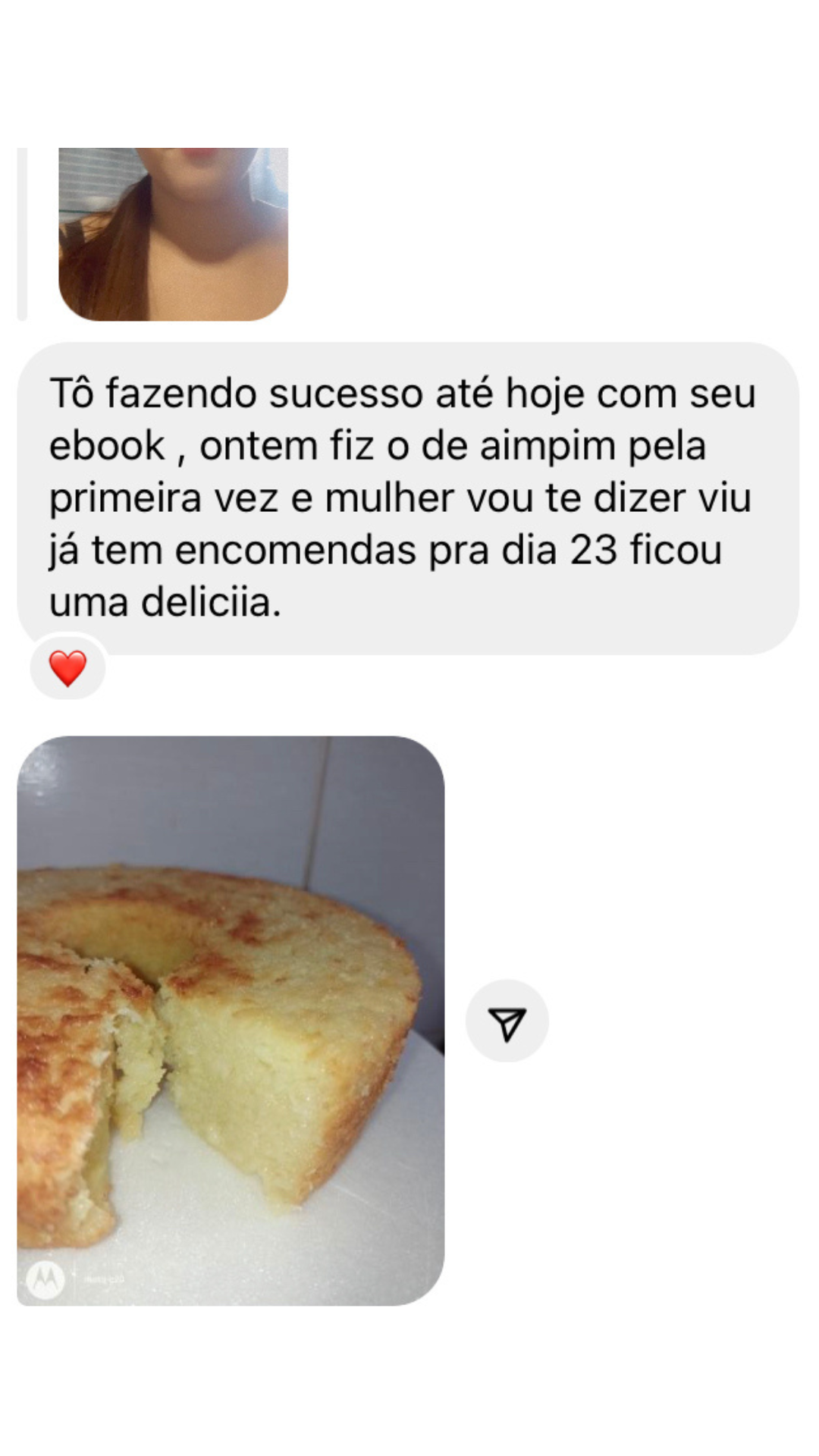Tap the heart reaction under the message

click(67, 668)
